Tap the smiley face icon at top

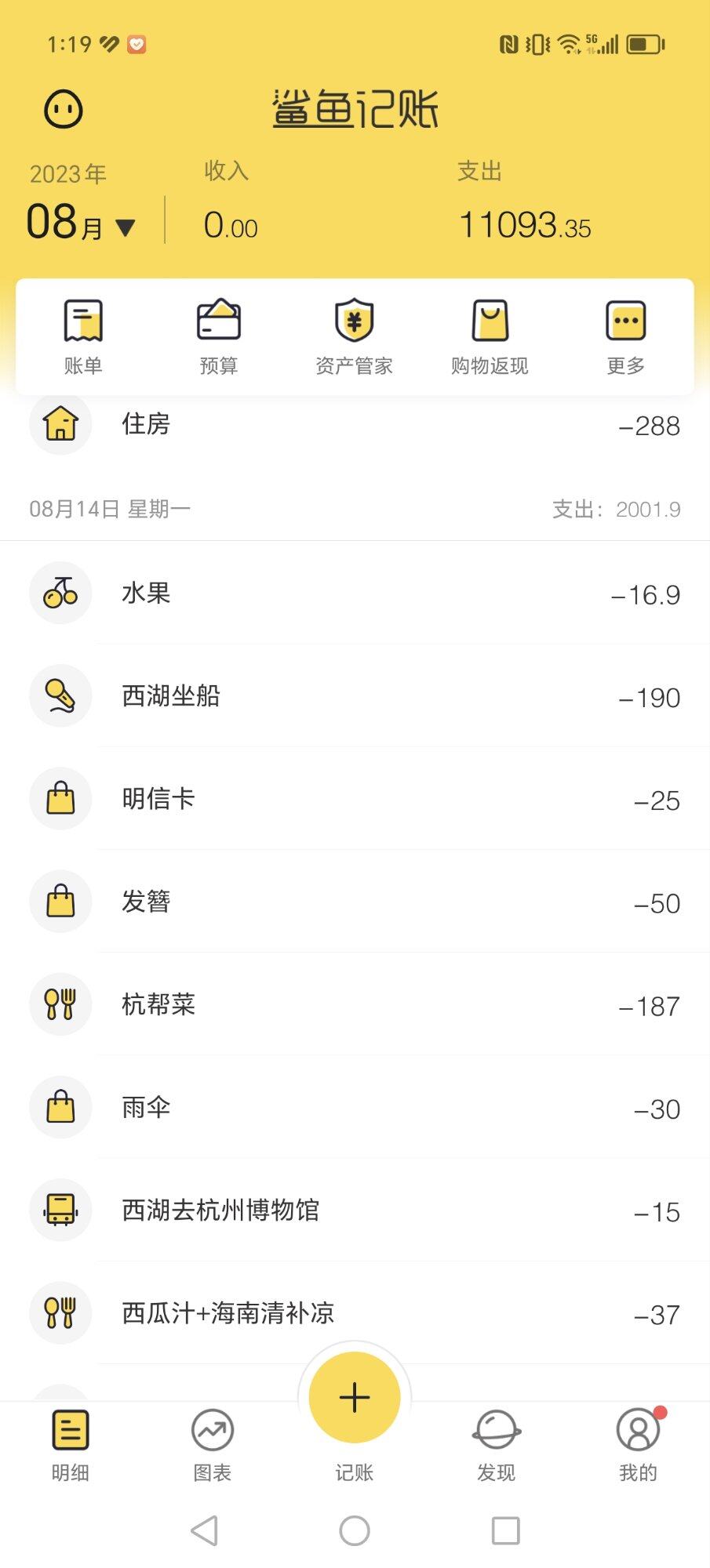[x=63, y=109]
